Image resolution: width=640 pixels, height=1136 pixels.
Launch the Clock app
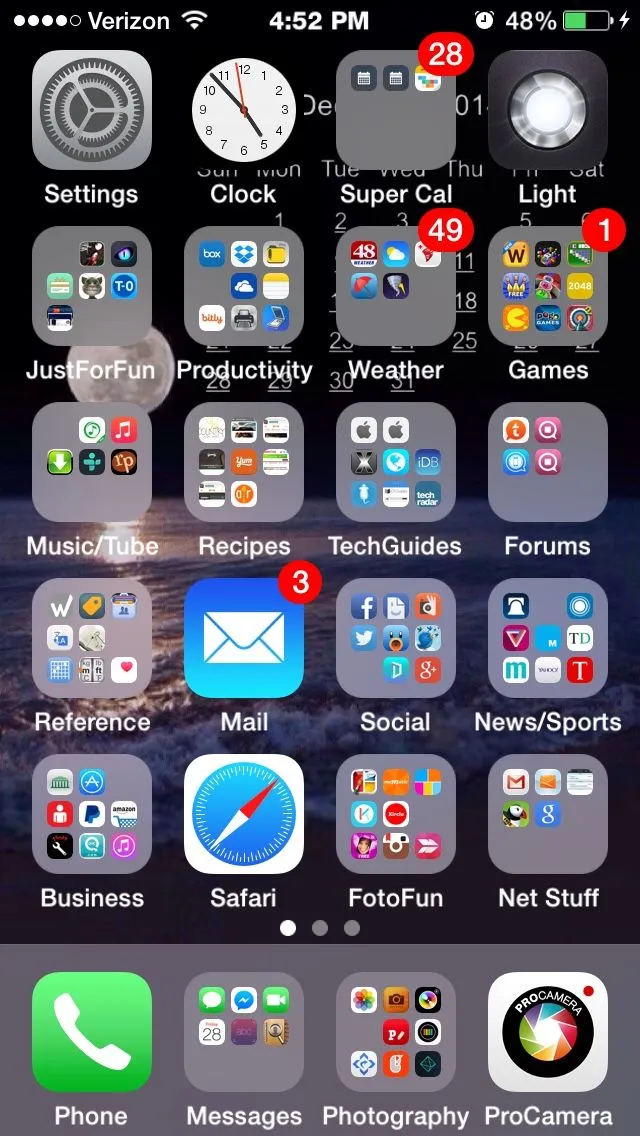(244, 110)
